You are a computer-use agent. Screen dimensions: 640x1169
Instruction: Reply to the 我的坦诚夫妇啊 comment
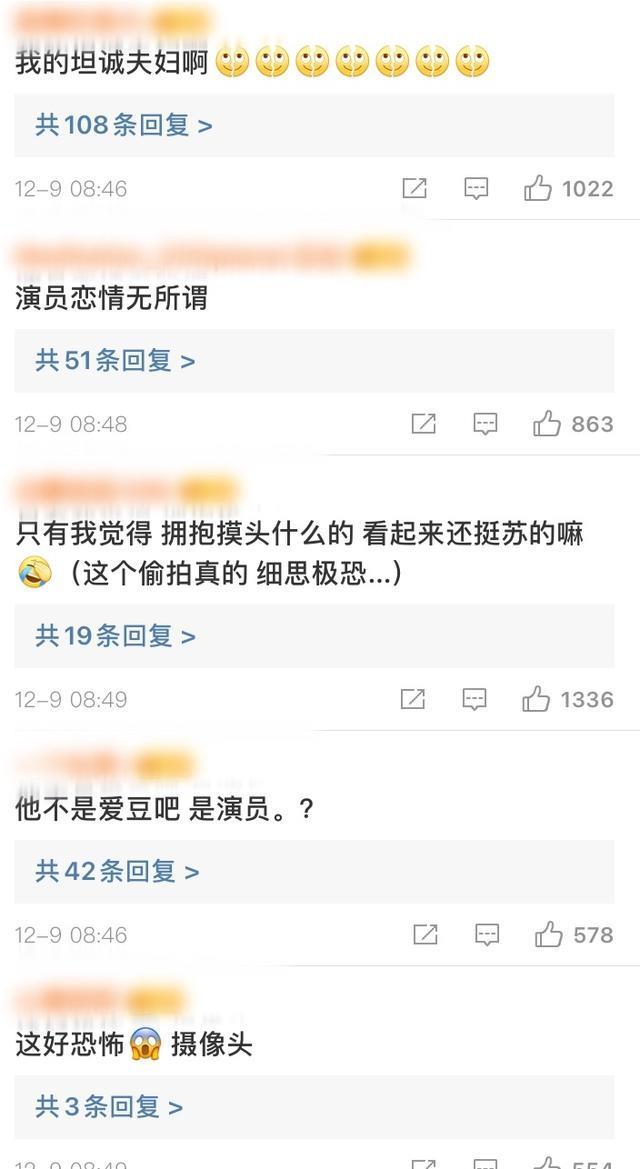476,188
